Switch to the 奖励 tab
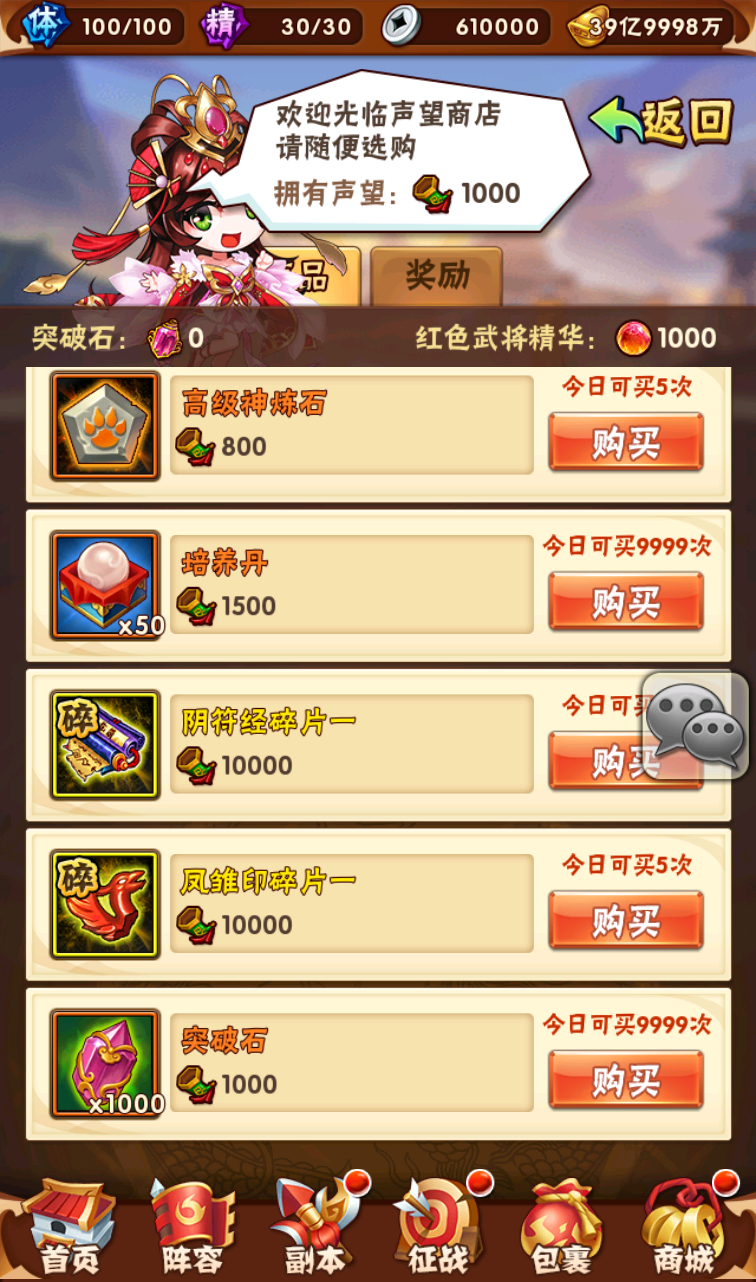 [437, 276]
